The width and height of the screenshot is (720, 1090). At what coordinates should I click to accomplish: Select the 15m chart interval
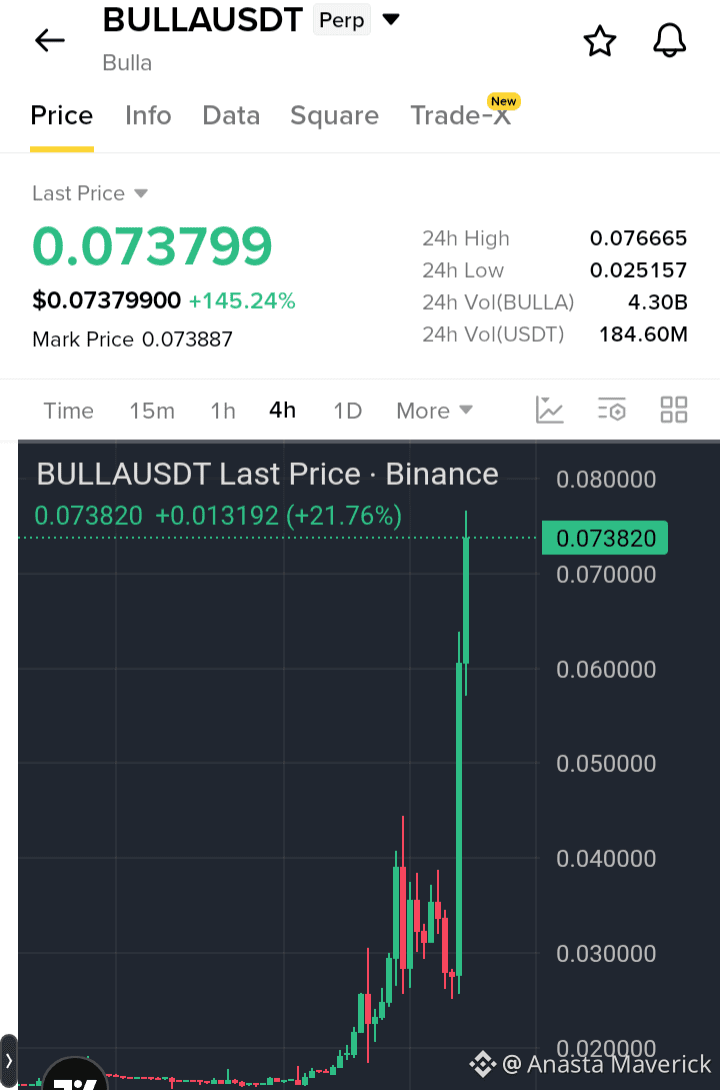[x=152, y=411]
